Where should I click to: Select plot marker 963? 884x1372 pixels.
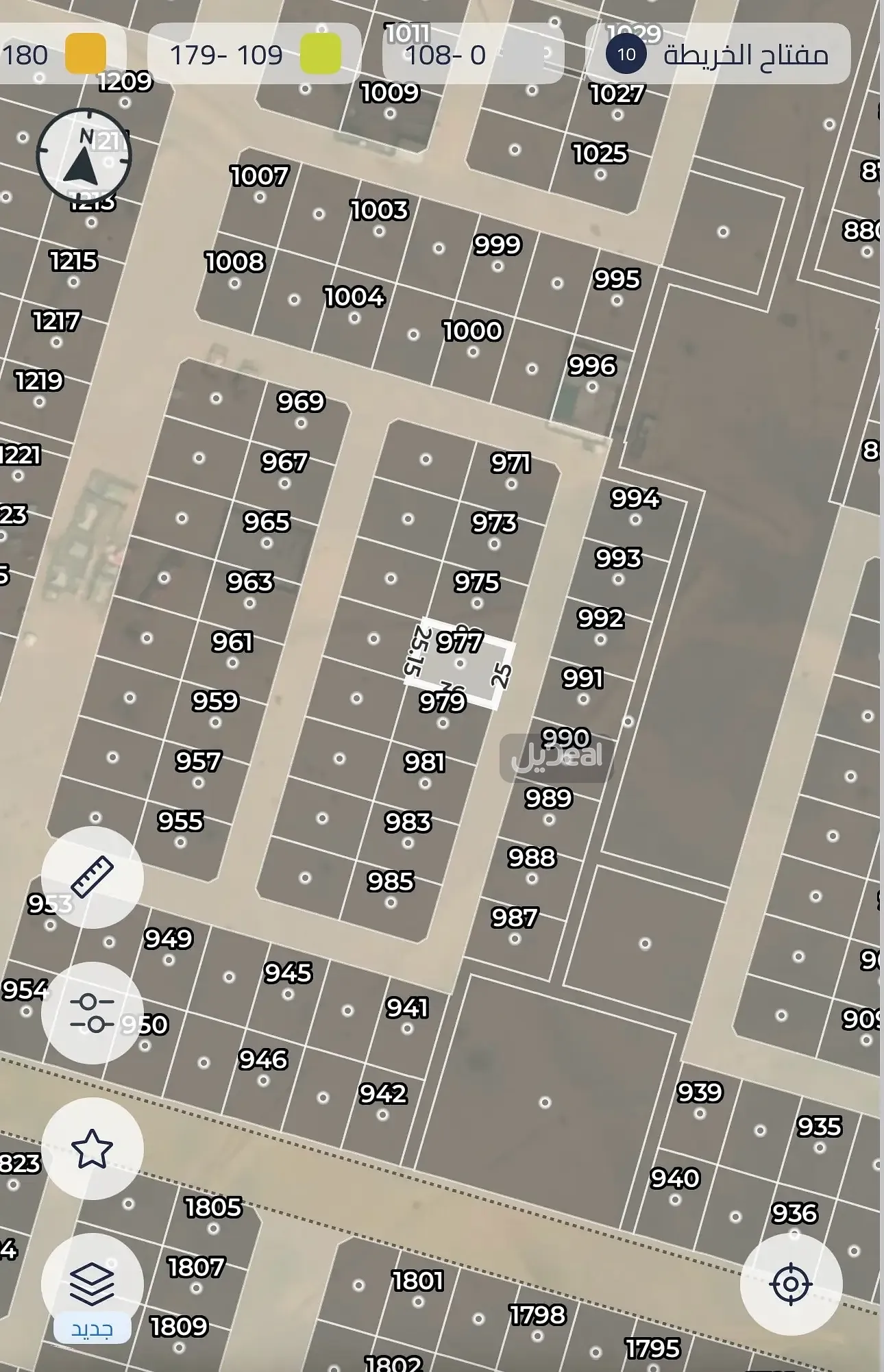coord(250,603)
